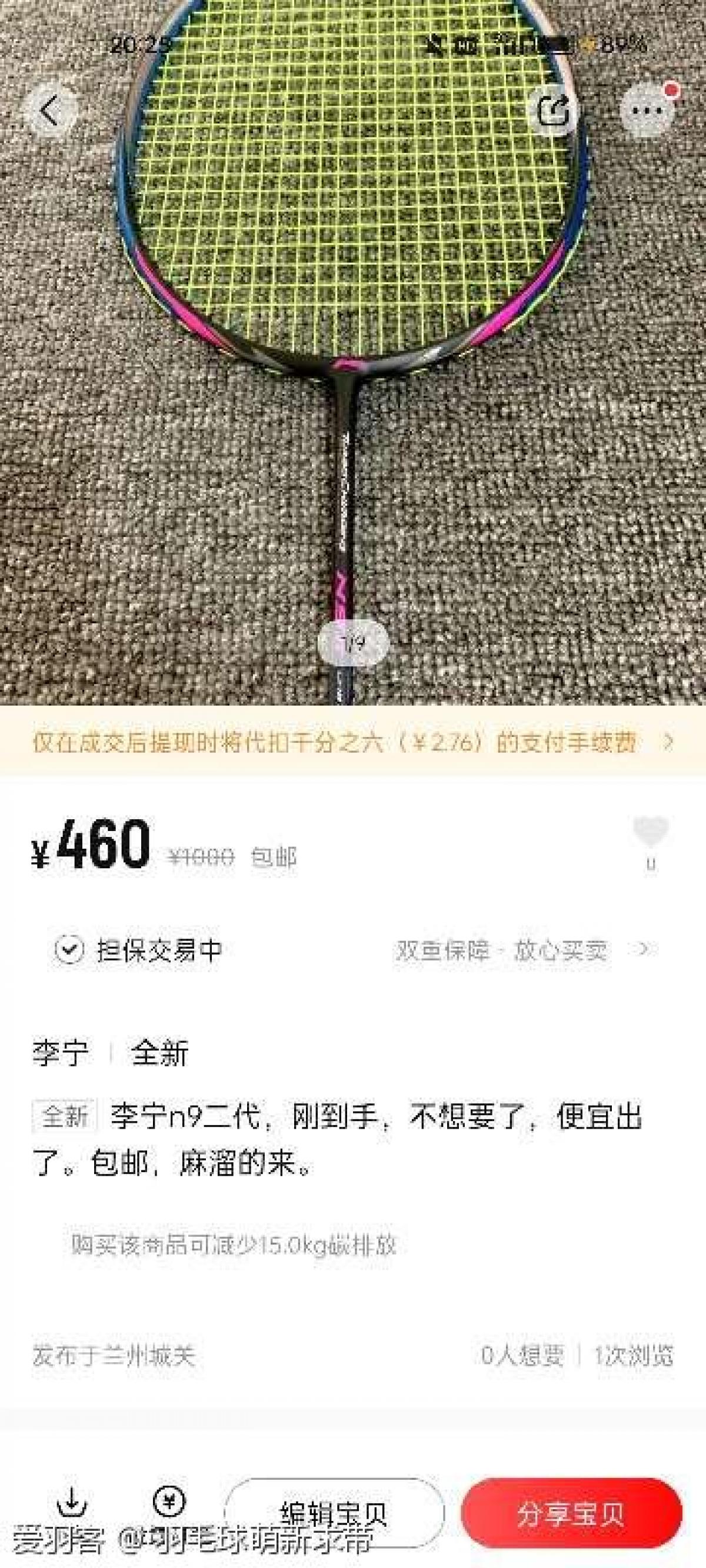706x1568 pixels.
Task: Open the three-dot overflow menu
Action: coord(647,111)
